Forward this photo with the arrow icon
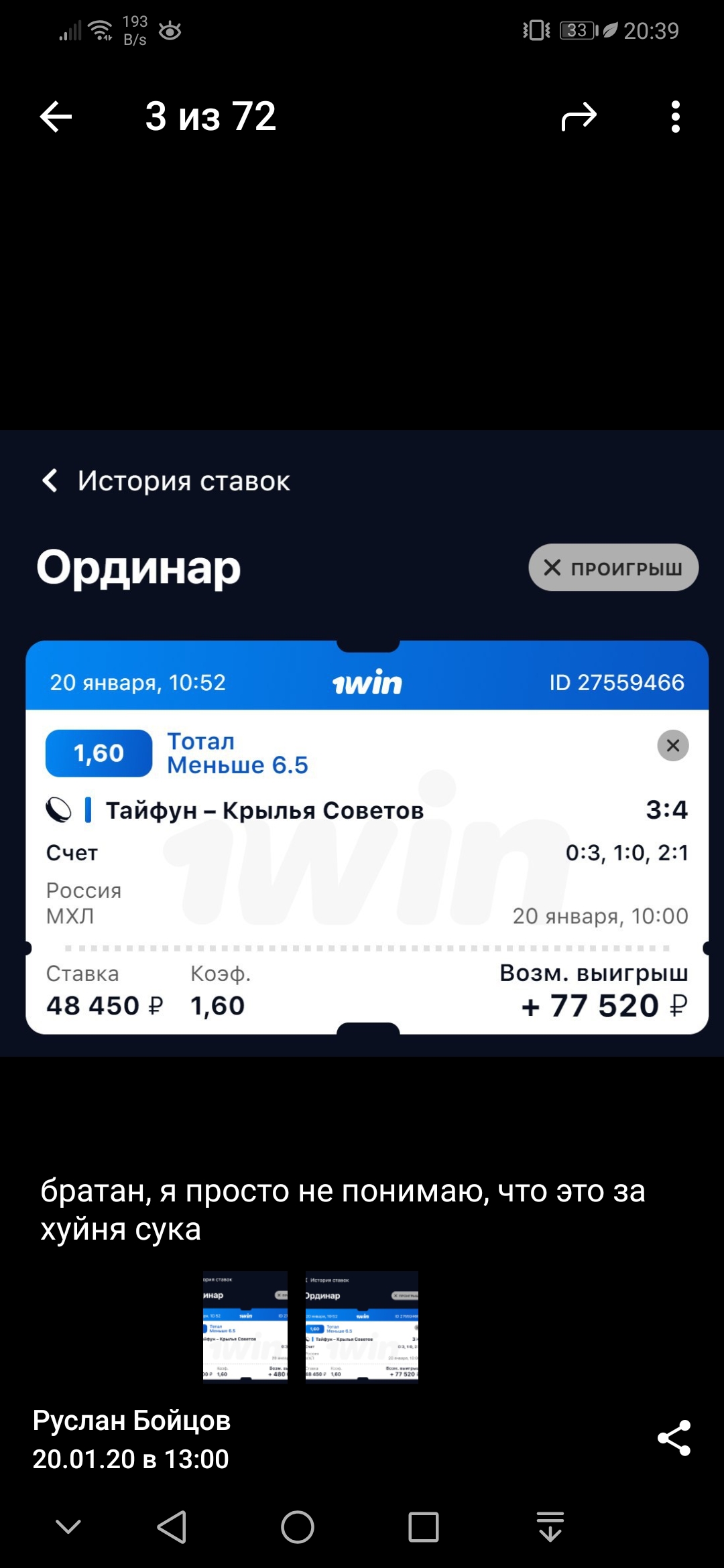 coord(579,117)
